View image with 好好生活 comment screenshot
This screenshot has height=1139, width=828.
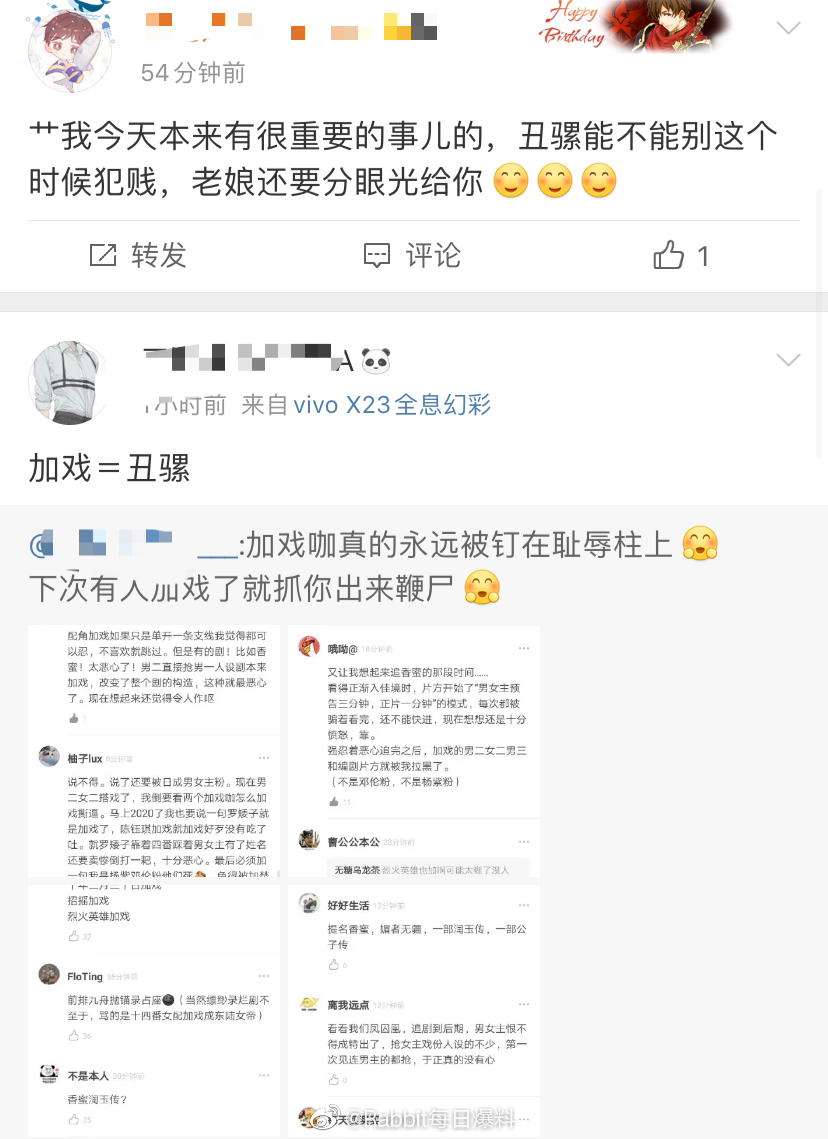[414, 1010]
